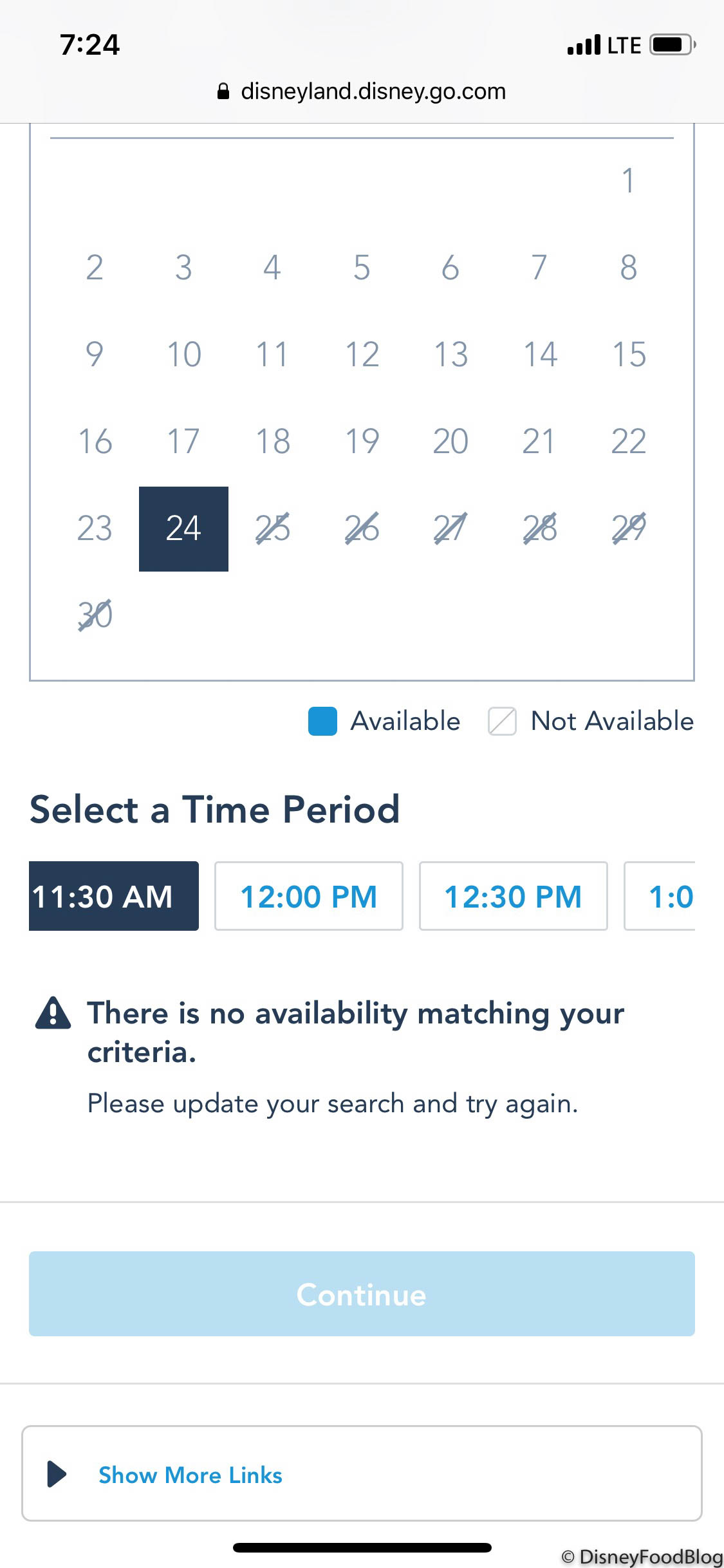Choose the 1st of the month
This screenshot has height=1568, width=724.
(628, 180)
